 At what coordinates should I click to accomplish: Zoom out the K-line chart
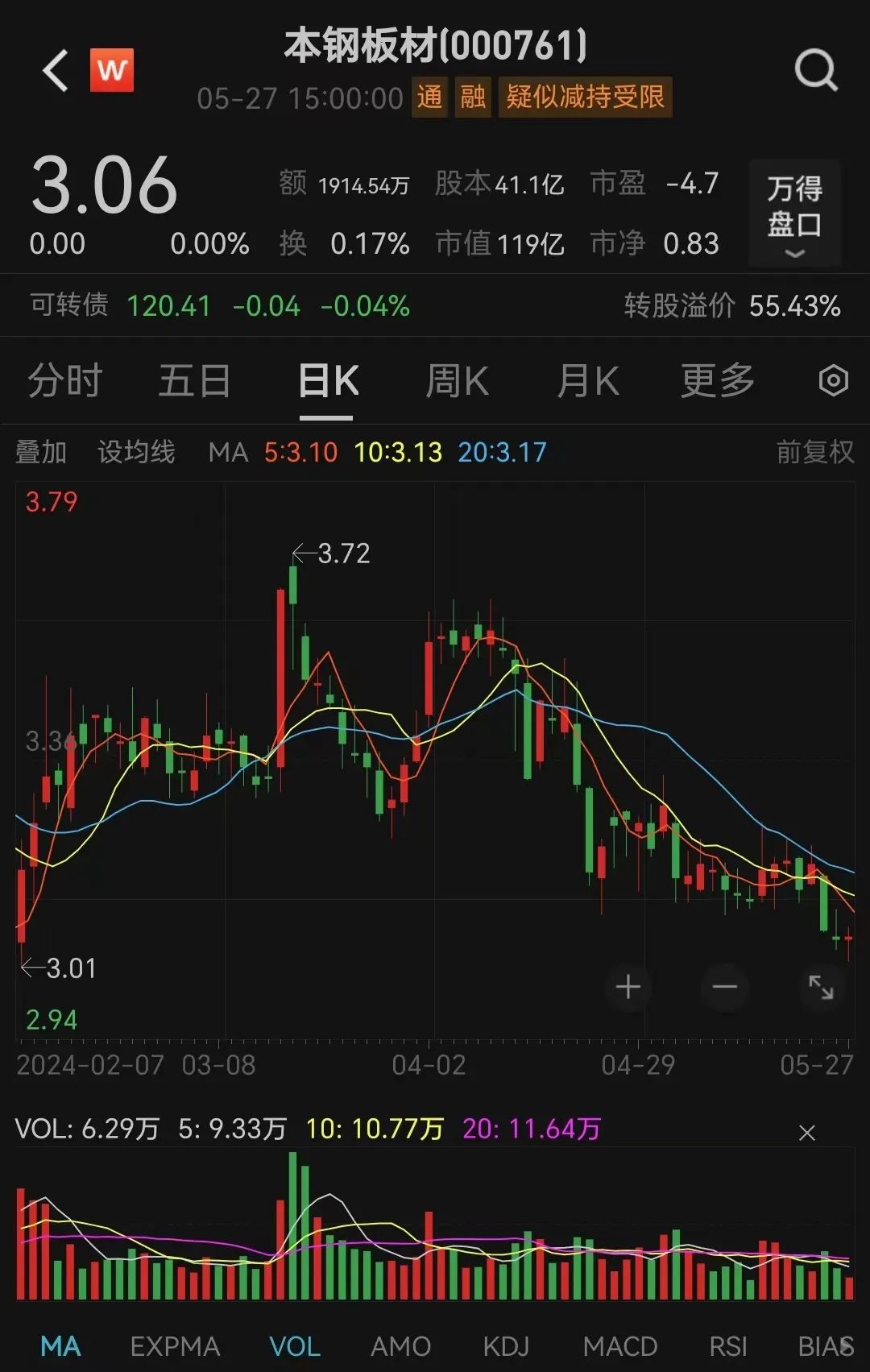[x=724, y=987]
